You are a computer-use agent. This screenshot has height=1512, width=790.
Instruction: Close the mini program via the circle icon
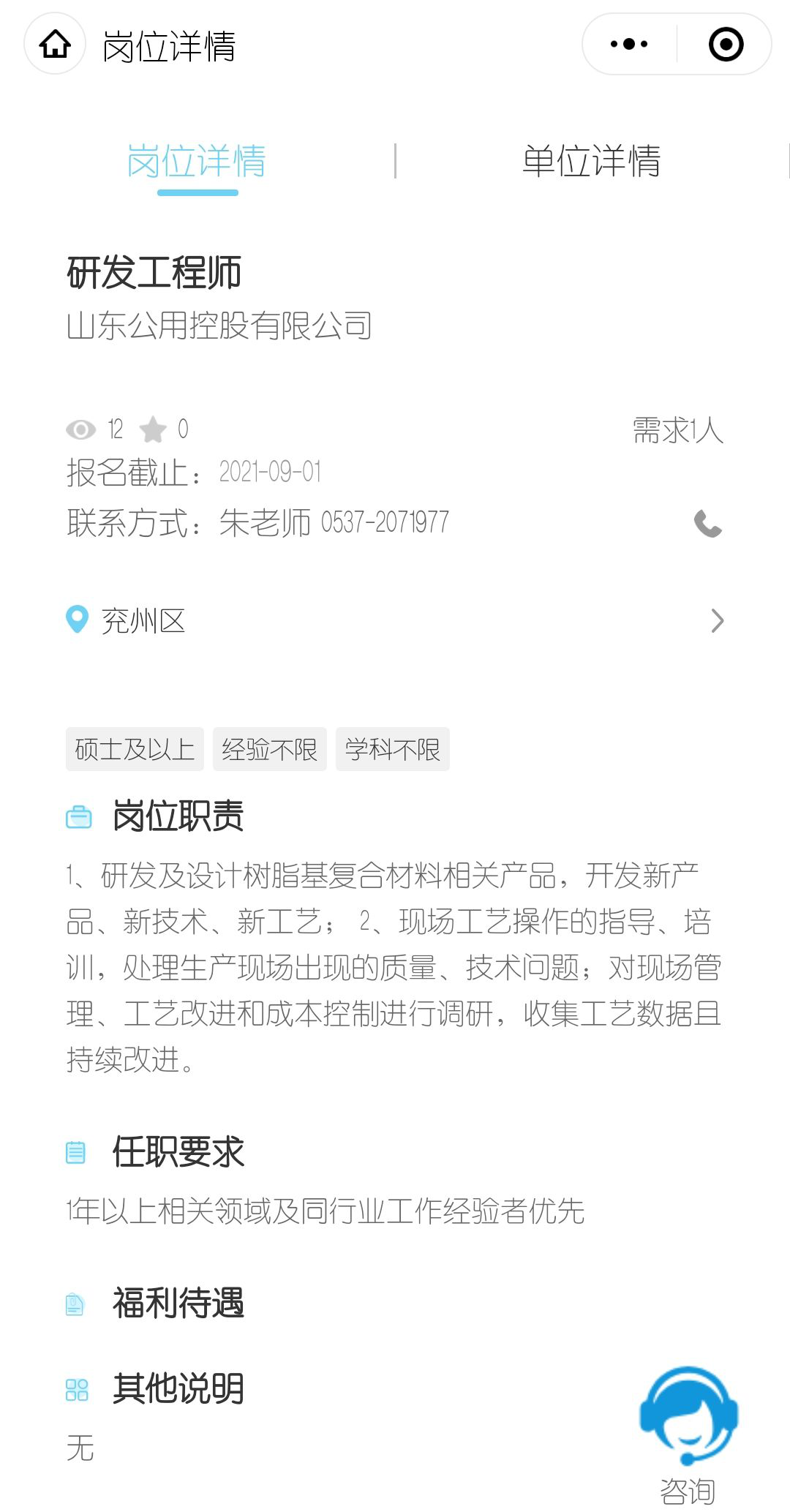(726, 44)
